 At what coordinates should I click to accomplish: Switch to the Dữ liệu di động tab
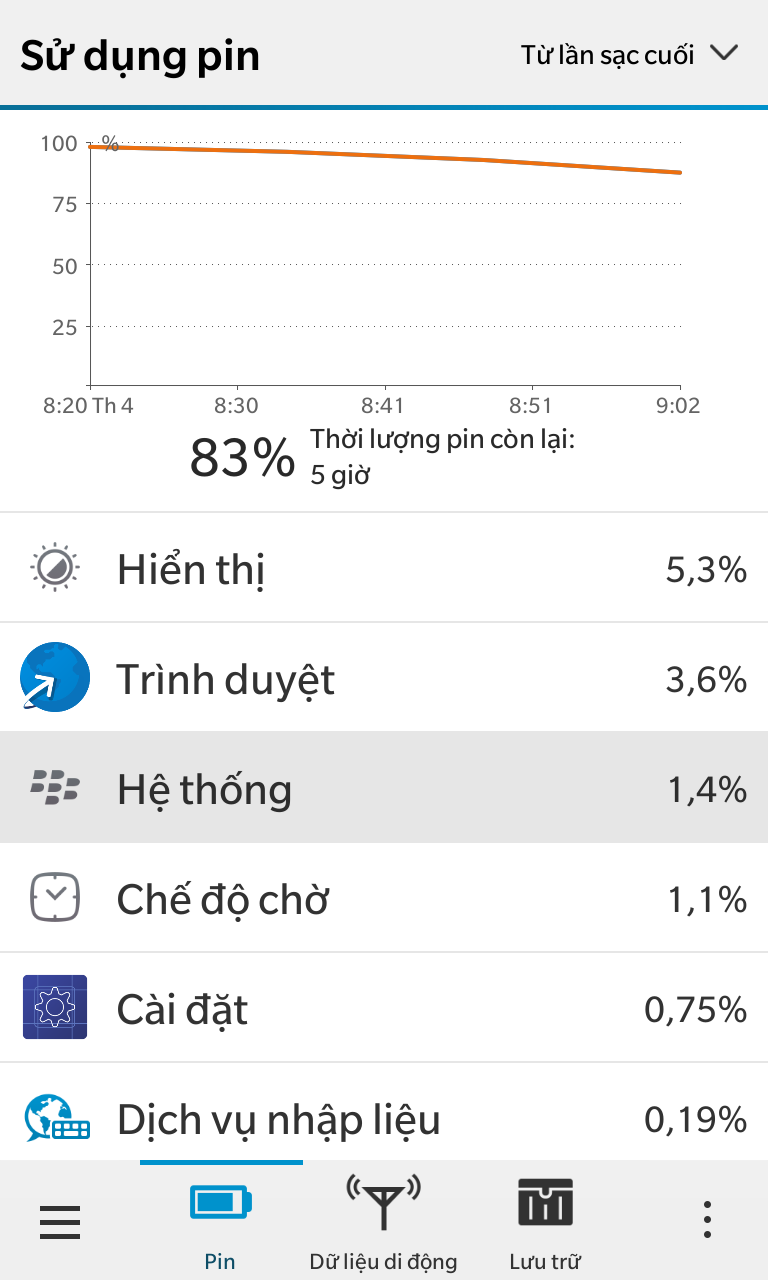pyautogui.click(x=384, y=1222)
